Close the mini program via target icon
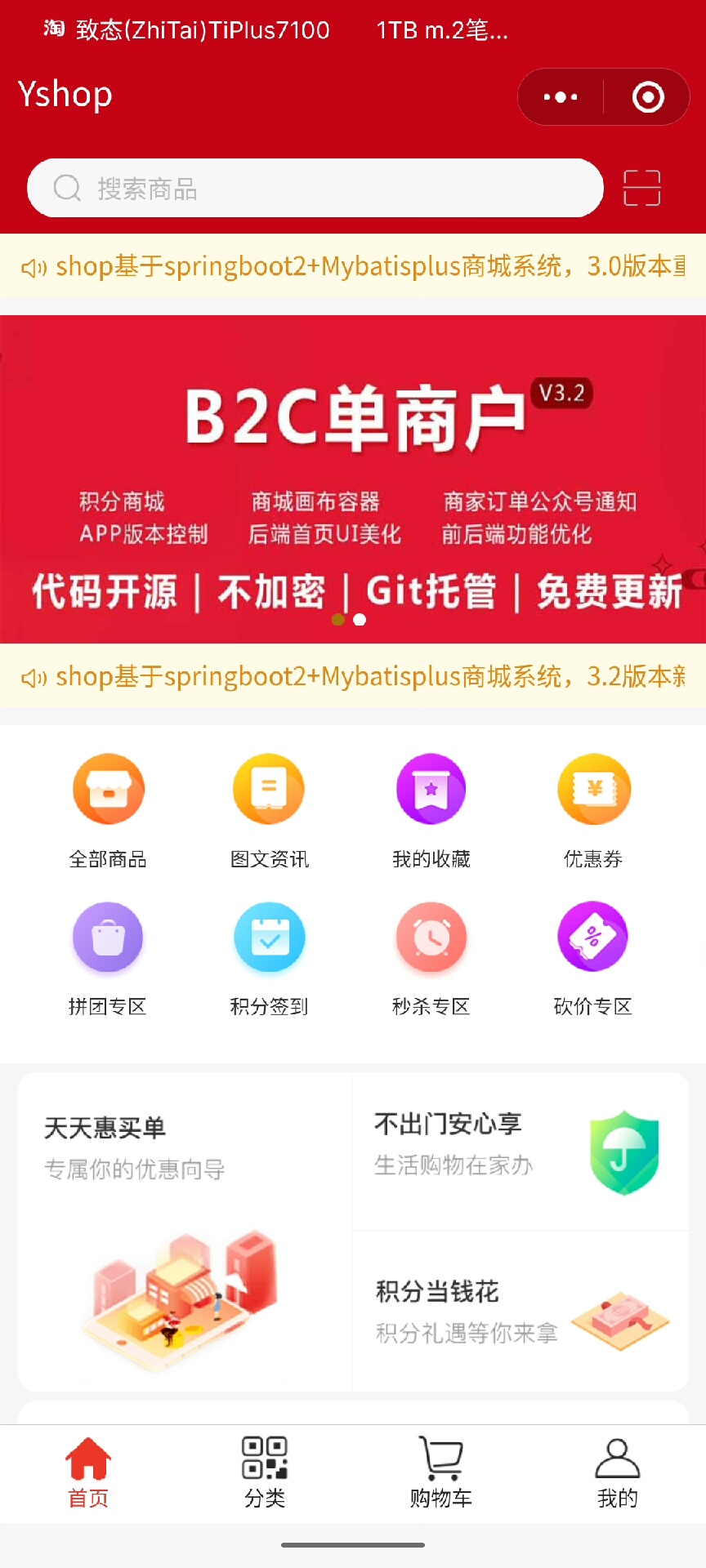 (648, 97)
